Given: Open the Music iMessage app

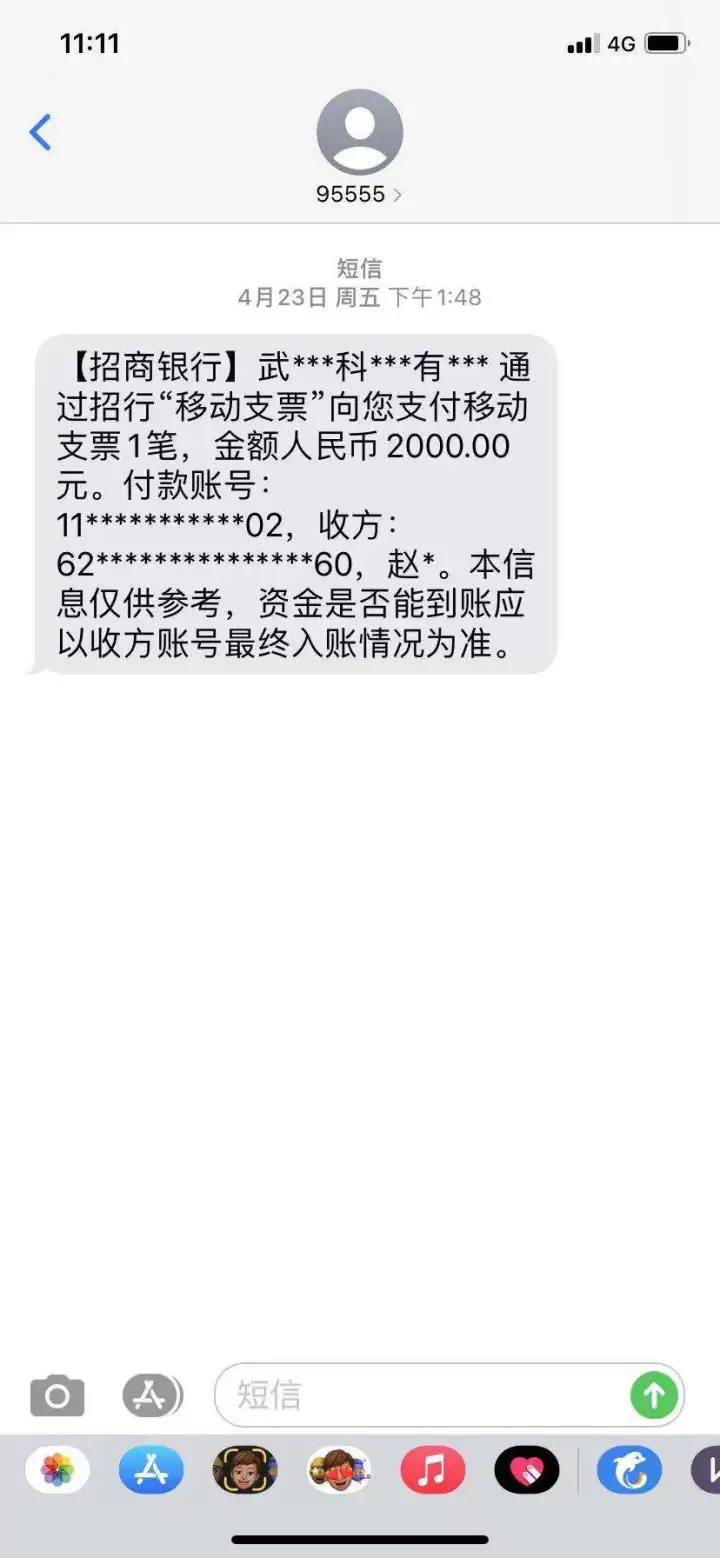Looking at the screenshot, I should [433, 1470].
